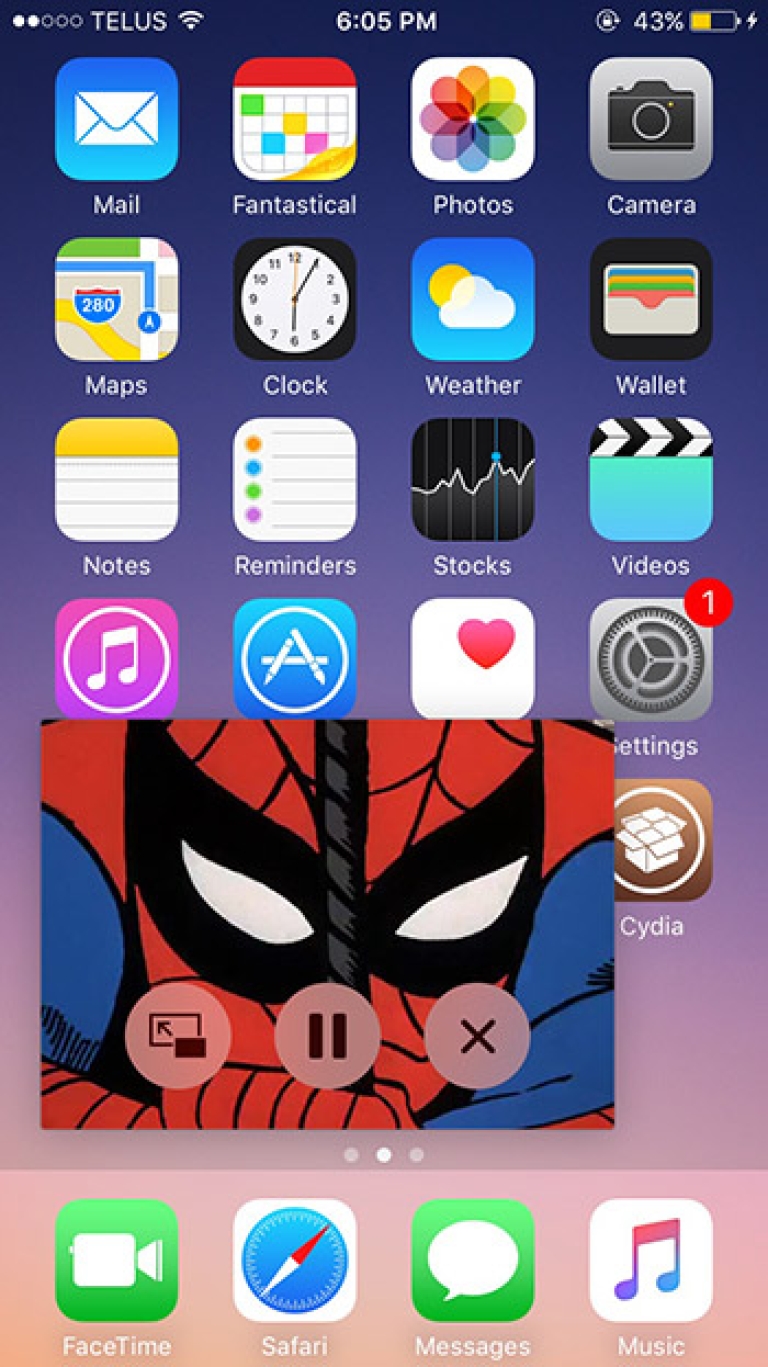Launch Fantastical calendar

pos(295,119)
